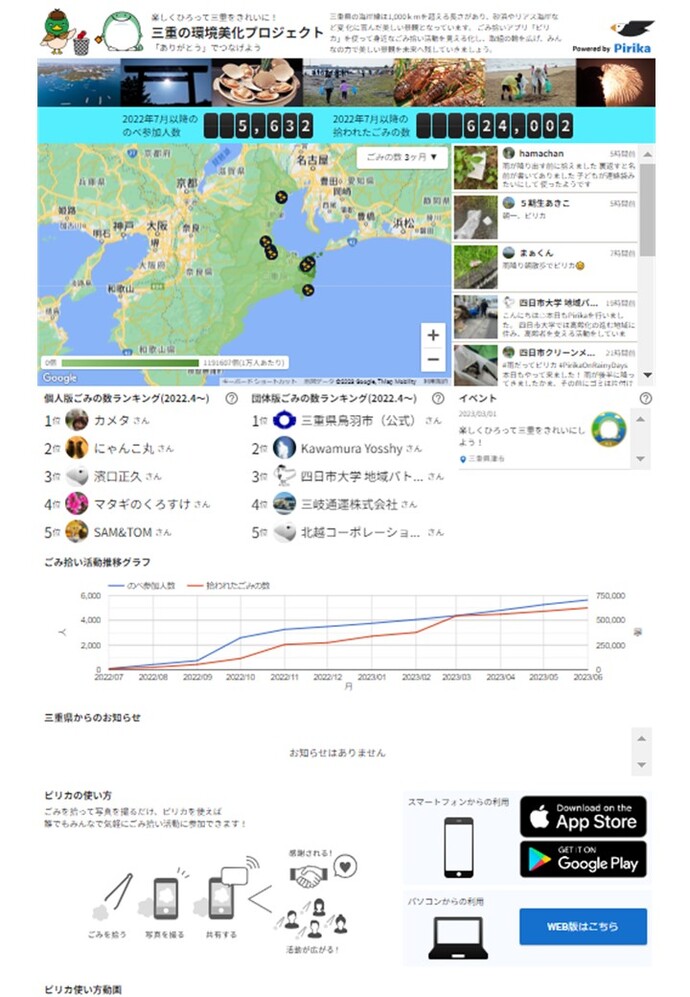Zoom out on the map
Image resolution: width=690 pixels, height=997 pixels.
click(x=432, y=361)
